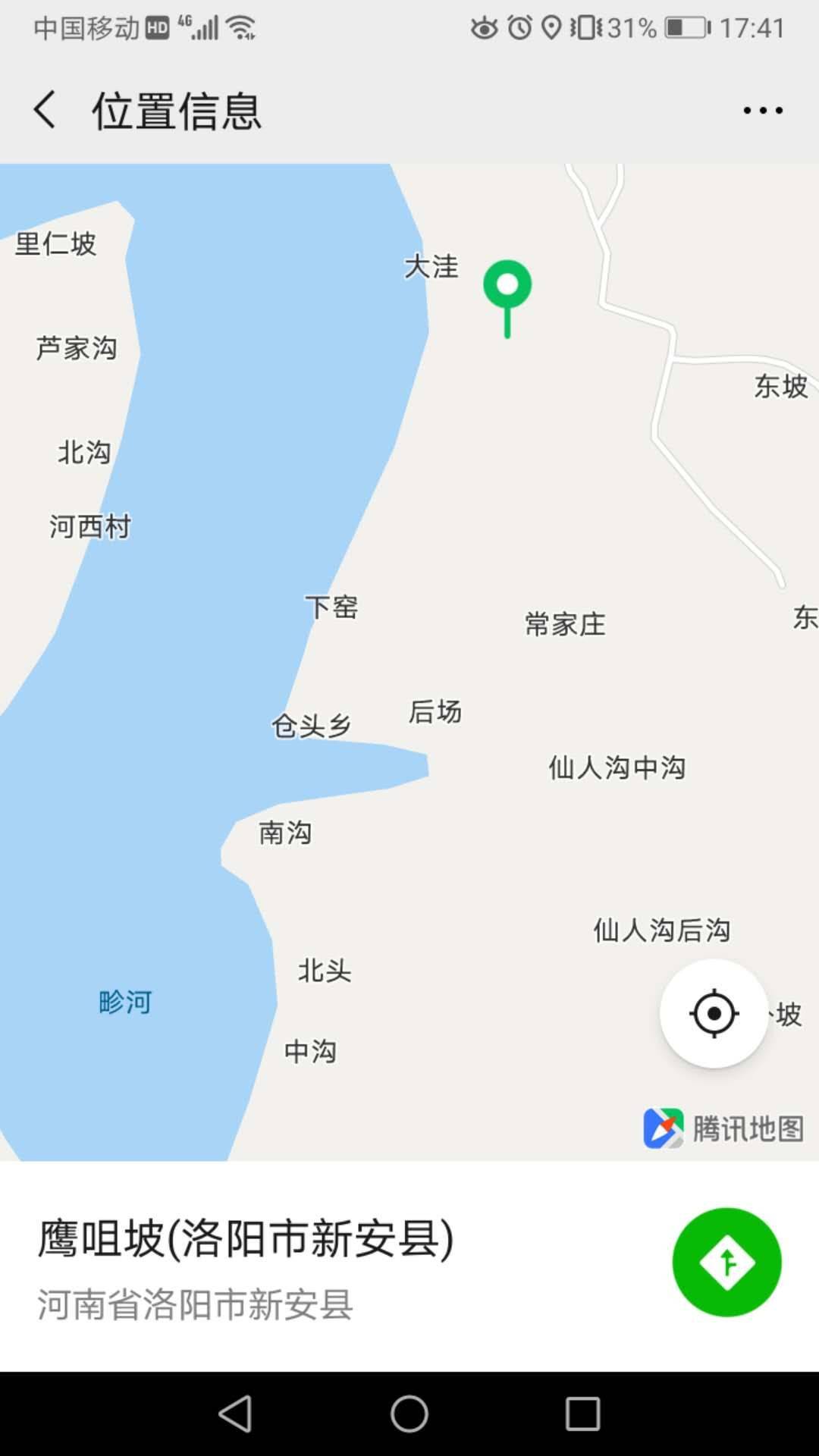Open the recent apps view

[x=582, y=1414]
